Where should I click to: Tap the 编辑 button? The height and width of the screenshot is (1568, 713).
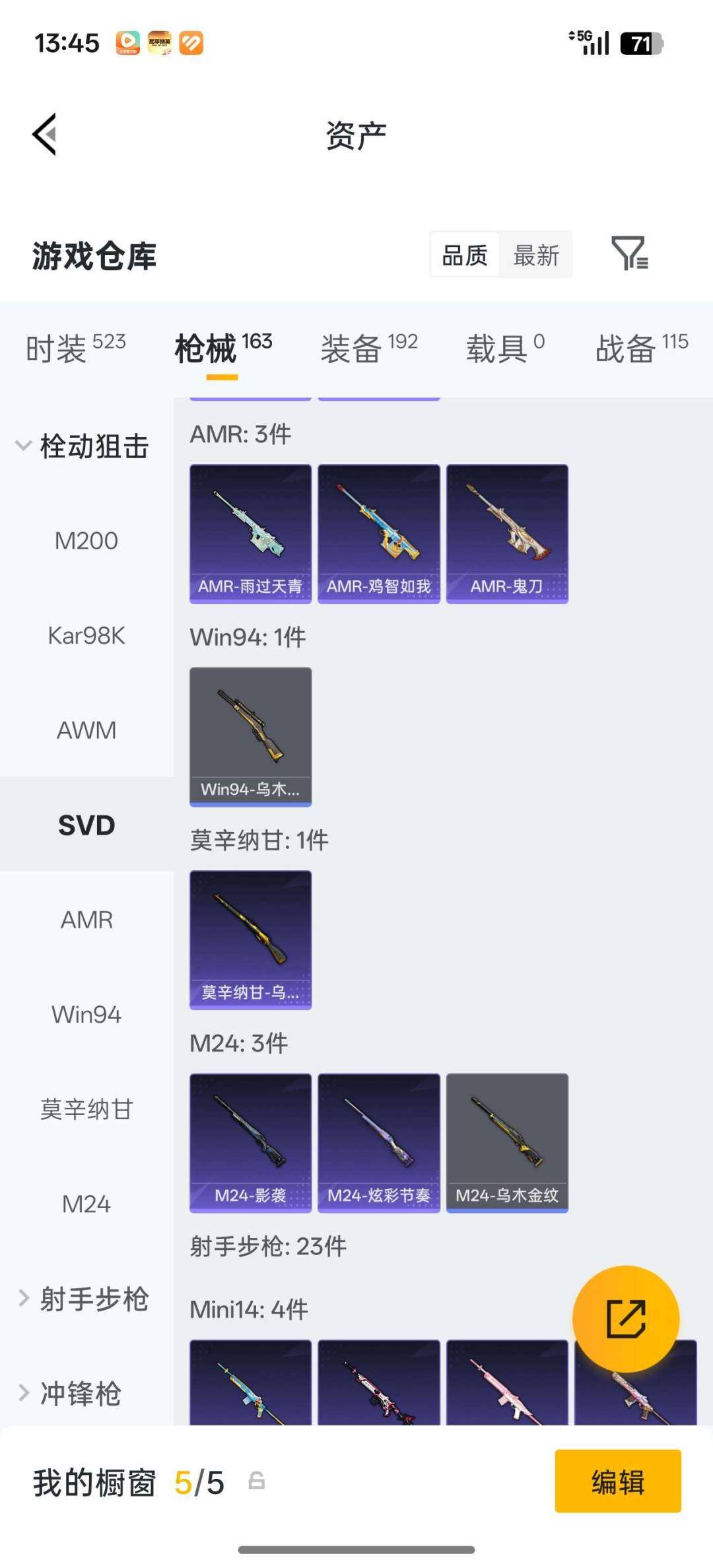(x=618, y=1481)
